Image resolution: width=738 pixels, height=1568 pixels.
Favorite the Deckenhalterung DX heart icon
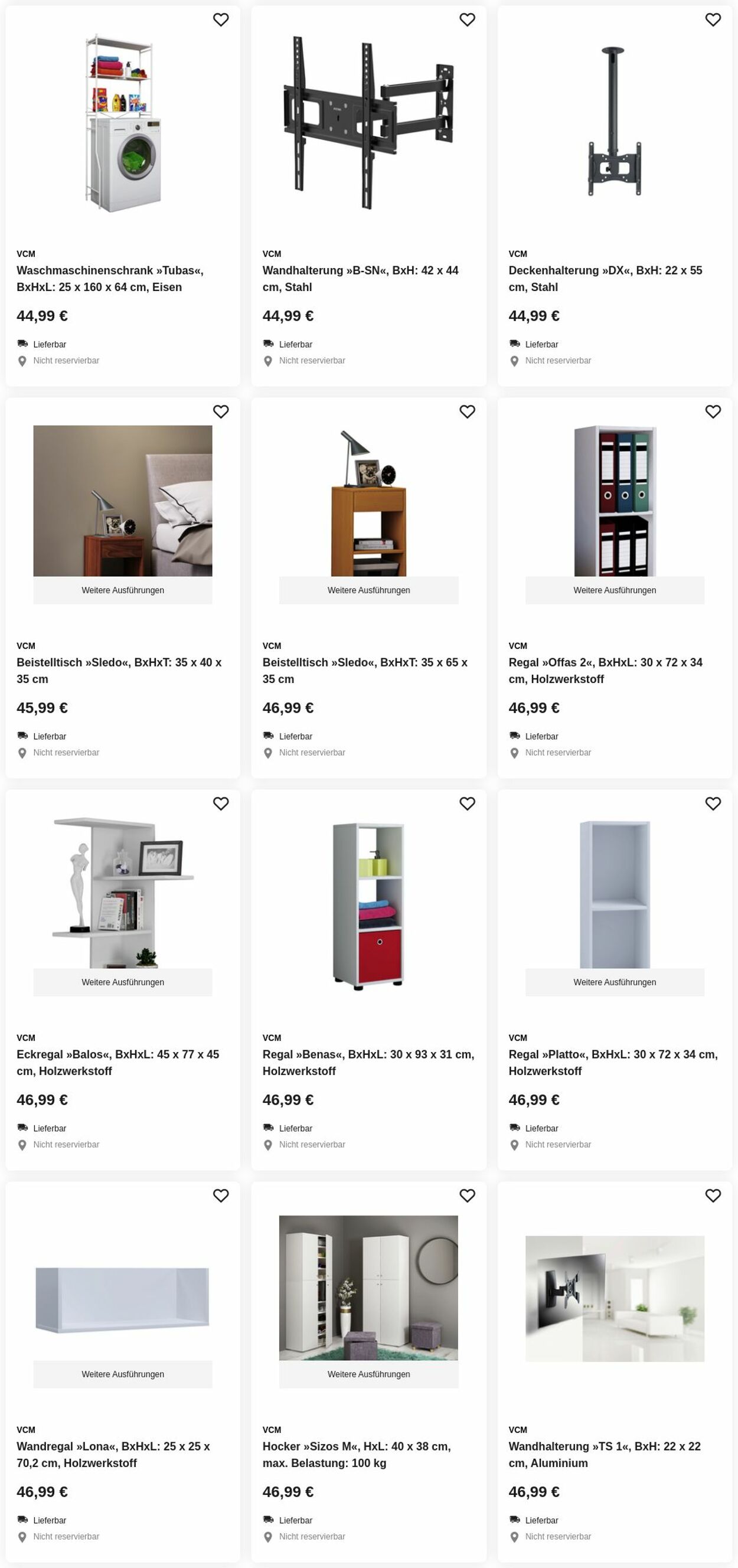[713, 19]
